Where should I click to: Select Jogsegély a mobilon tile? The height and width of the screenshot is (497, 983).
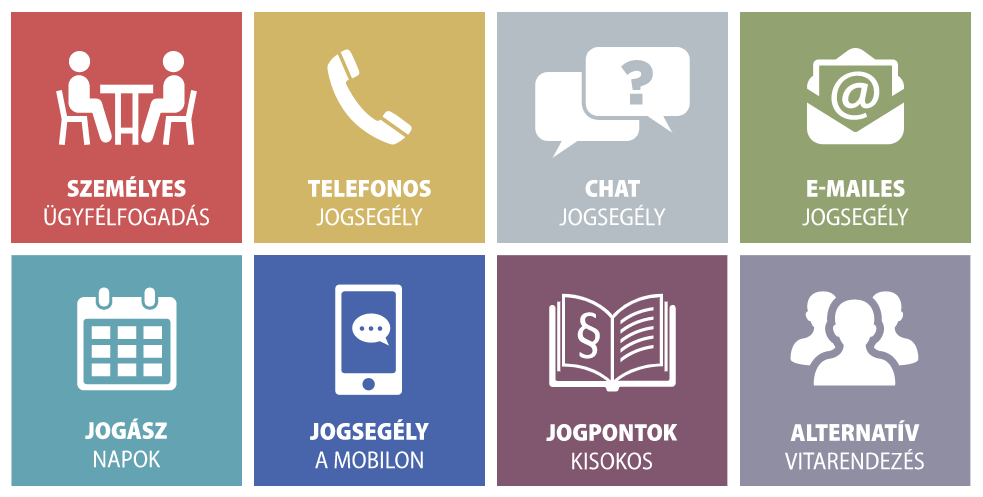coord(369,370)
